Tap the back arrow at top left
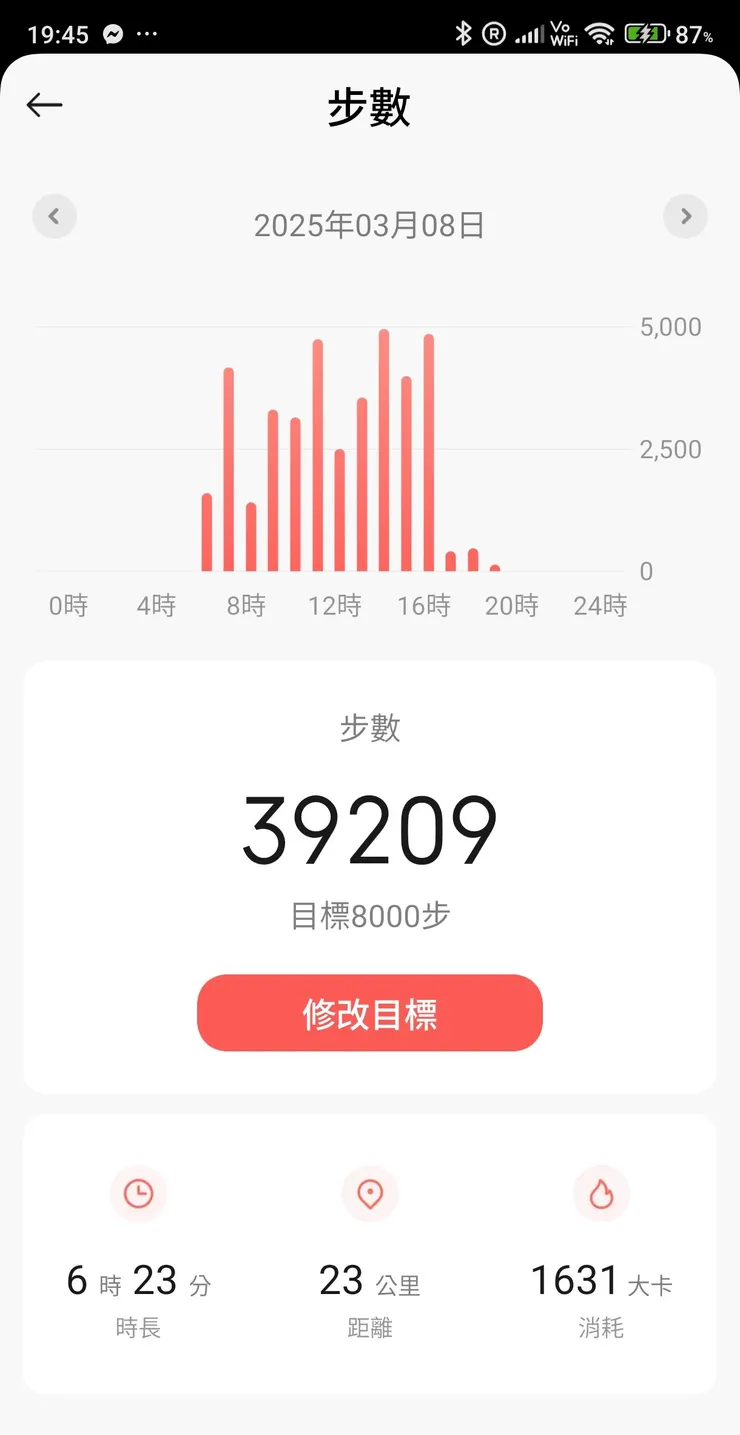The width and height of the screenshot is (740, 1435). coord(44,105)
